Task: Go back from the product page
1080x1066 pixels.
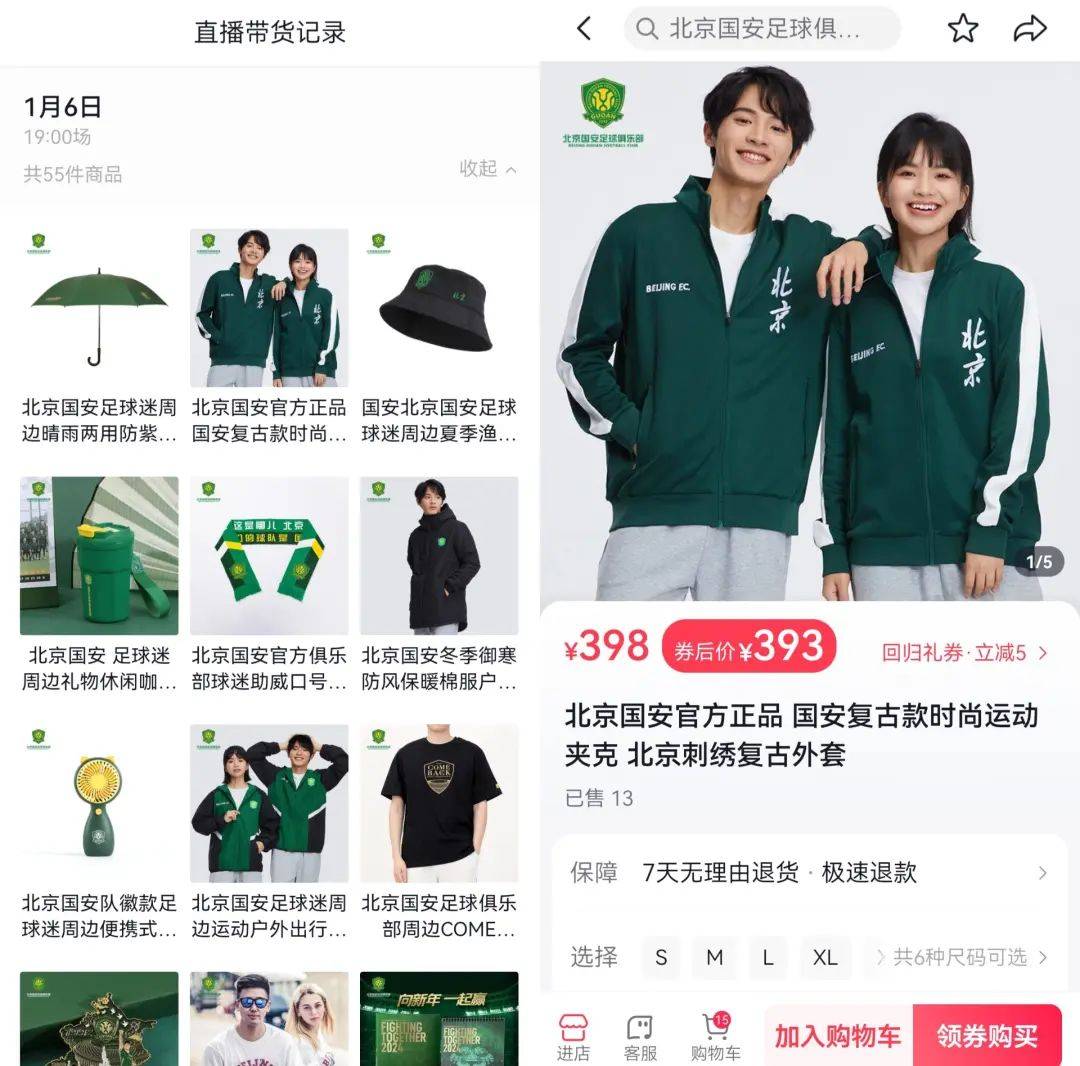Action: click(585, 29)
